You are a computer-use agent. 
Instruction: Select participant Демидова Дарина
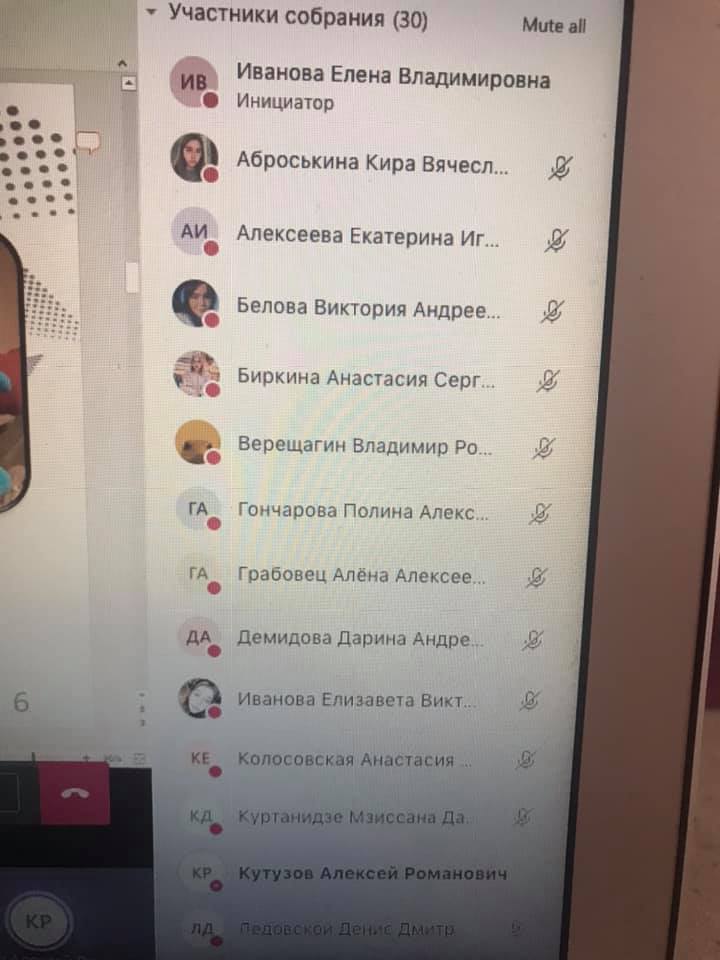pyautogui.click(x=353, y=639)
